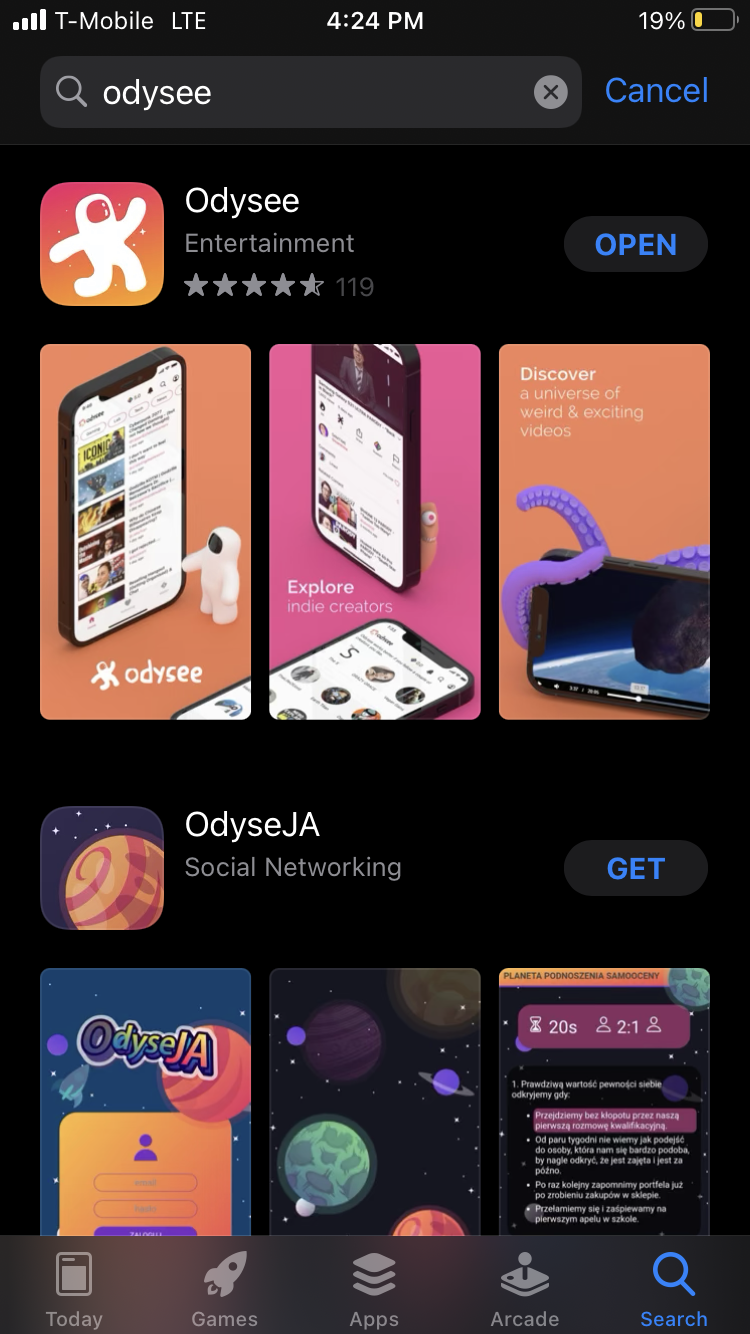Open the 'Discover a universe' screenshot
Screen dimensions: 750x1334
coord(604,531)
